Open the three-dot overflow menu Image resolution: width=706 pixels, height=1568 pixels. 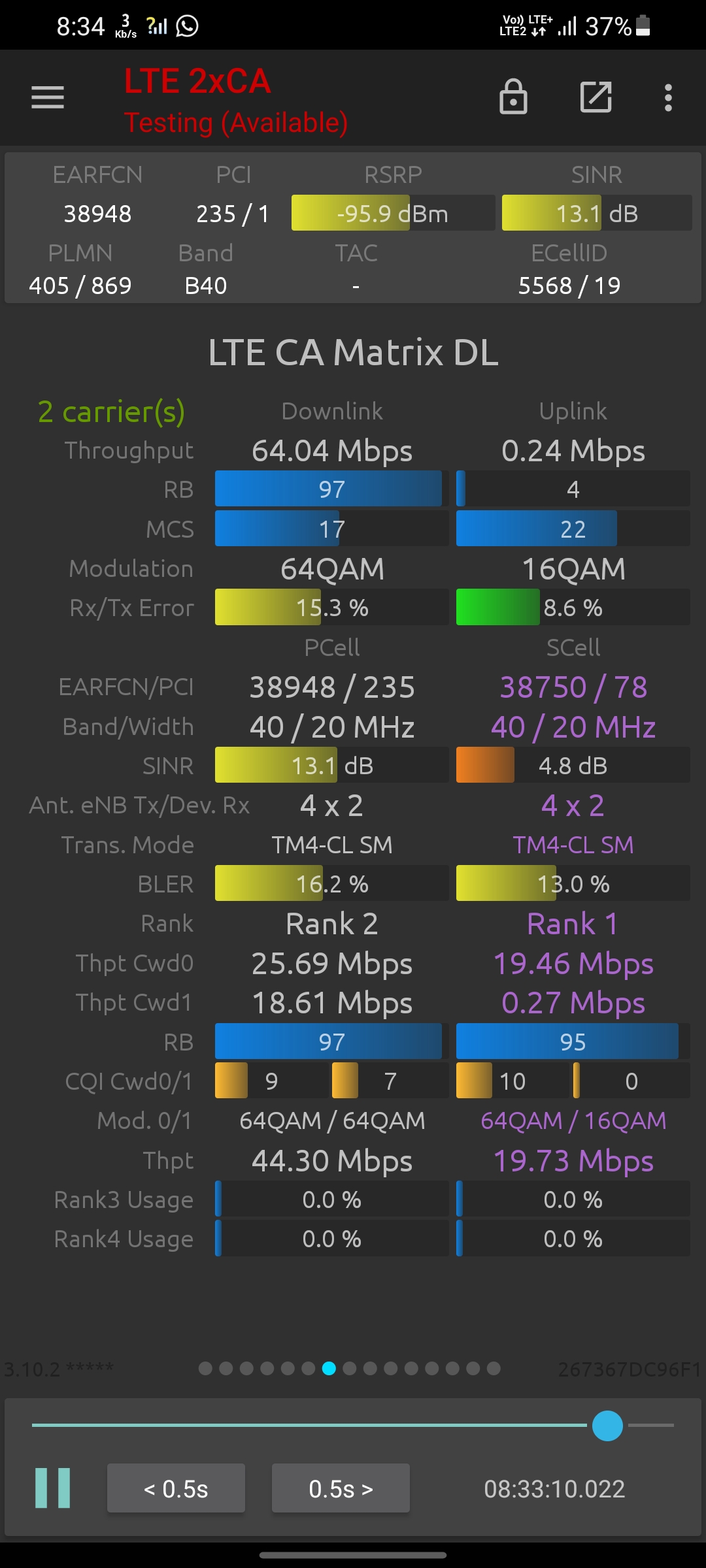pyautogui.click(x=667, y=97)
